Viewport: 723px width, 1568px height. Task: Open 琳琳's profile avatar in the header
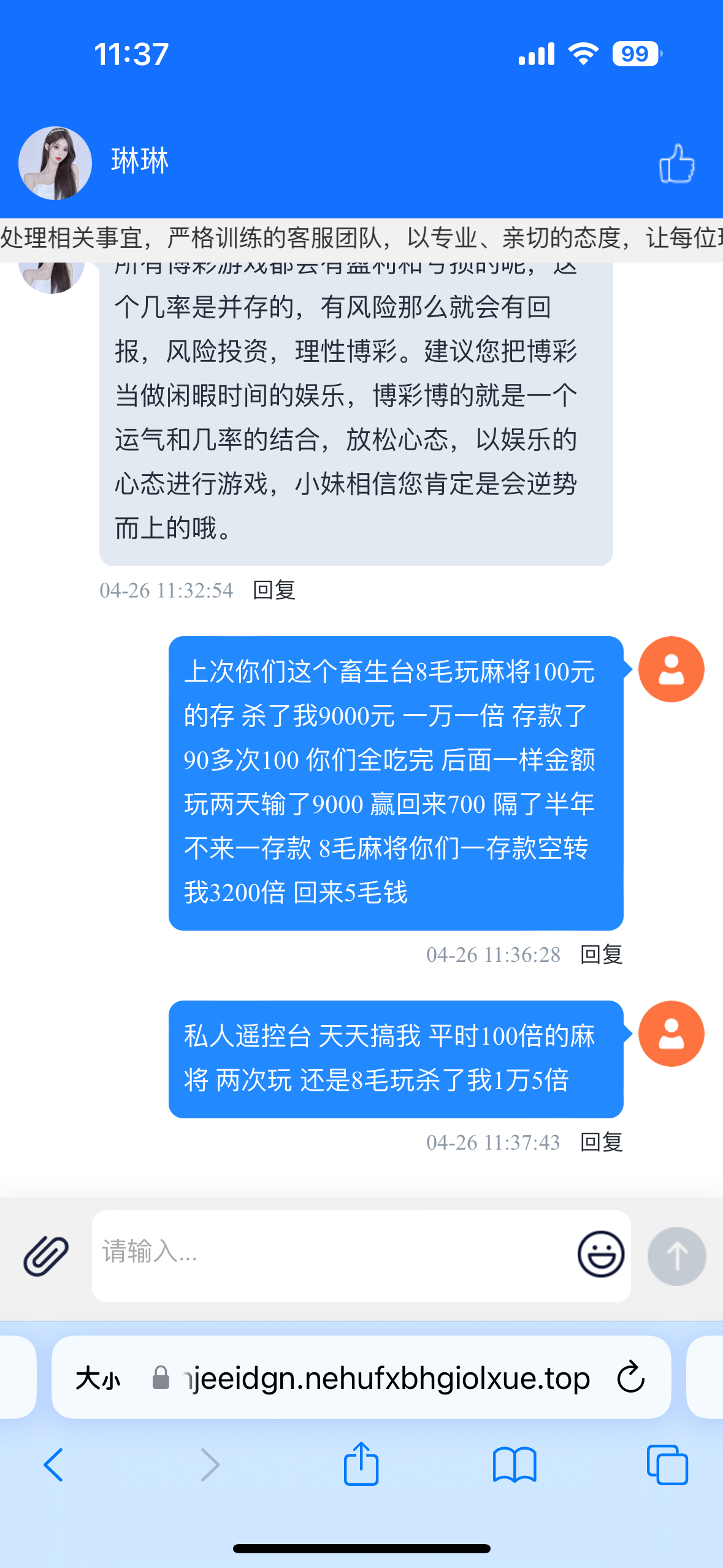[55, 163]
